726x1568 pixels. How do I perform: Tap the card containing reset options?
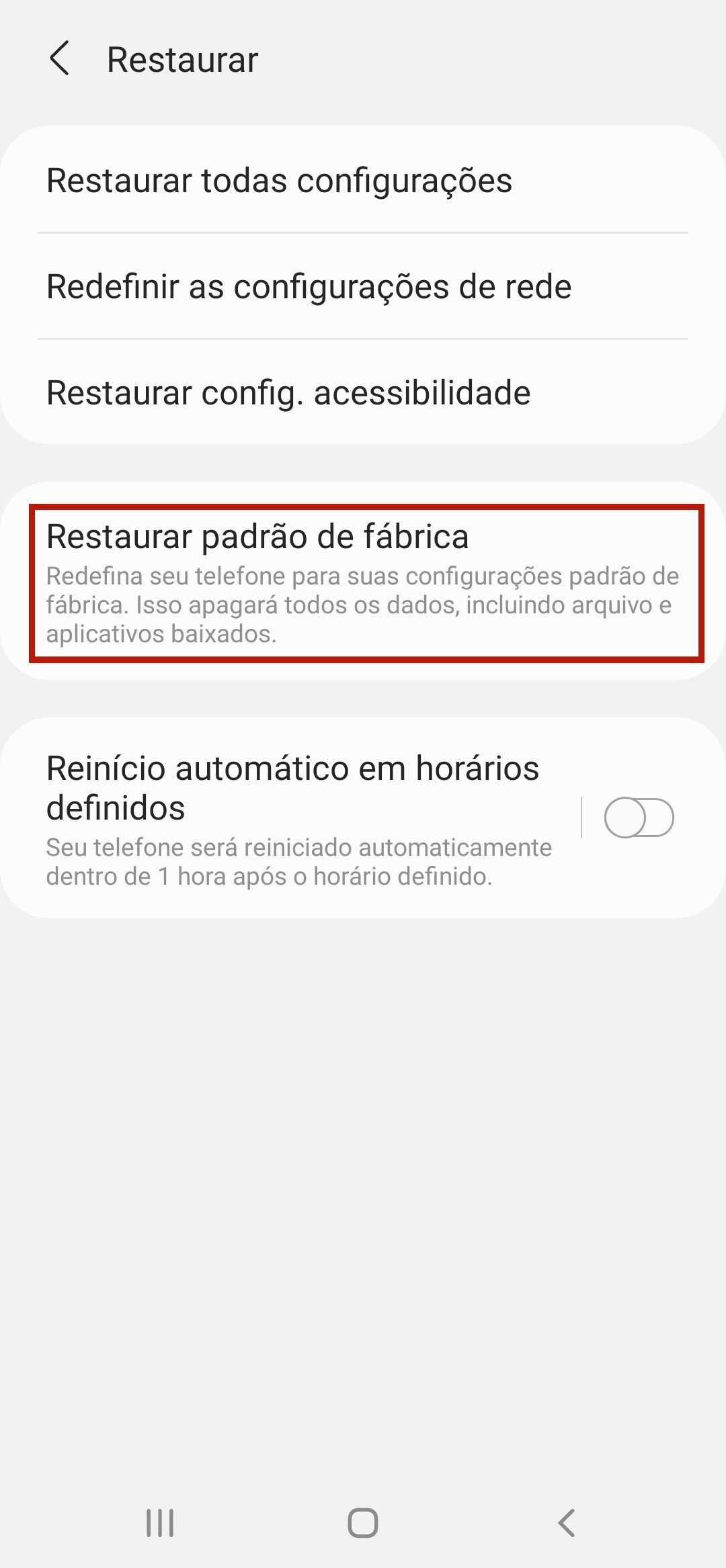363,286
